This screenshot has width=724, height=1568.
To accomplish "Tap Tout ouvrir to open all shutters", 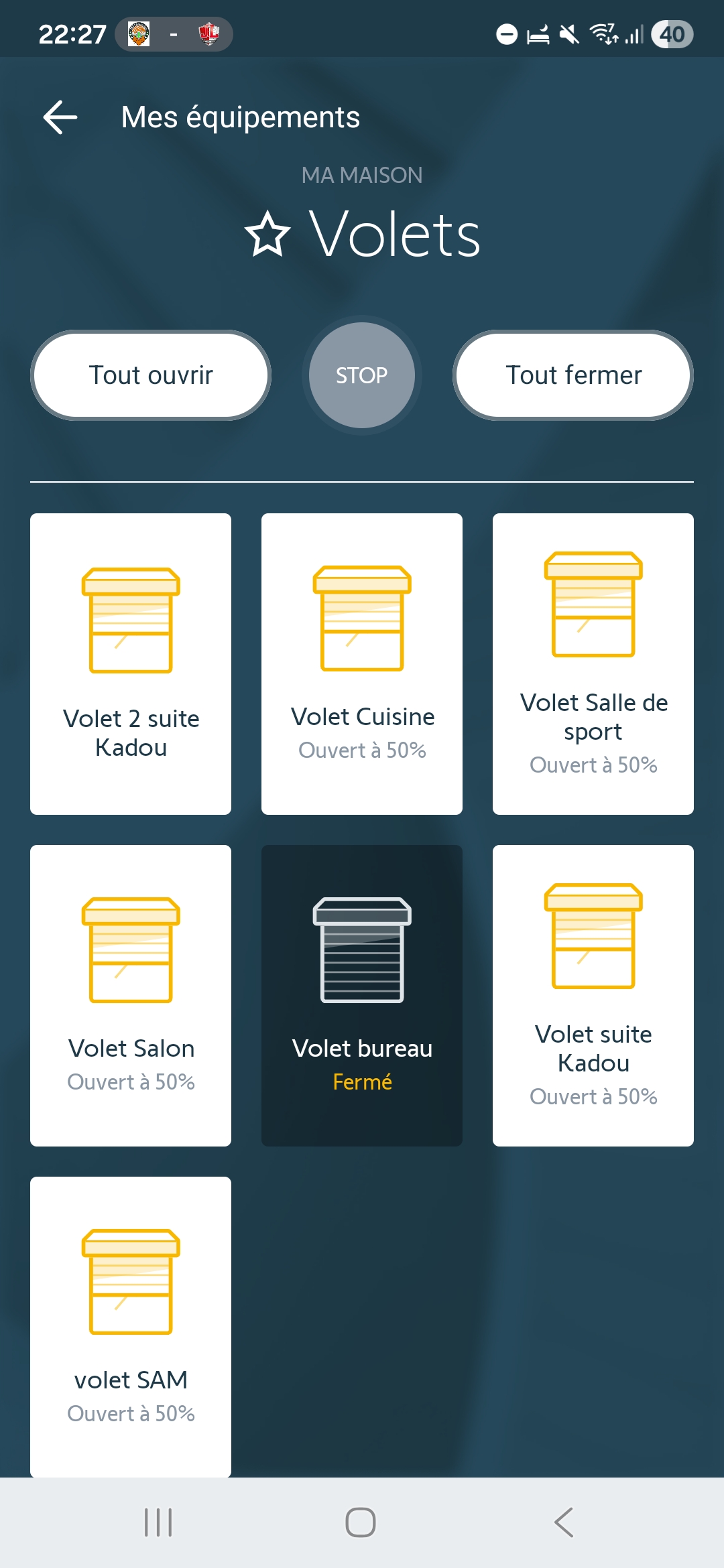I will click(151, 375).
